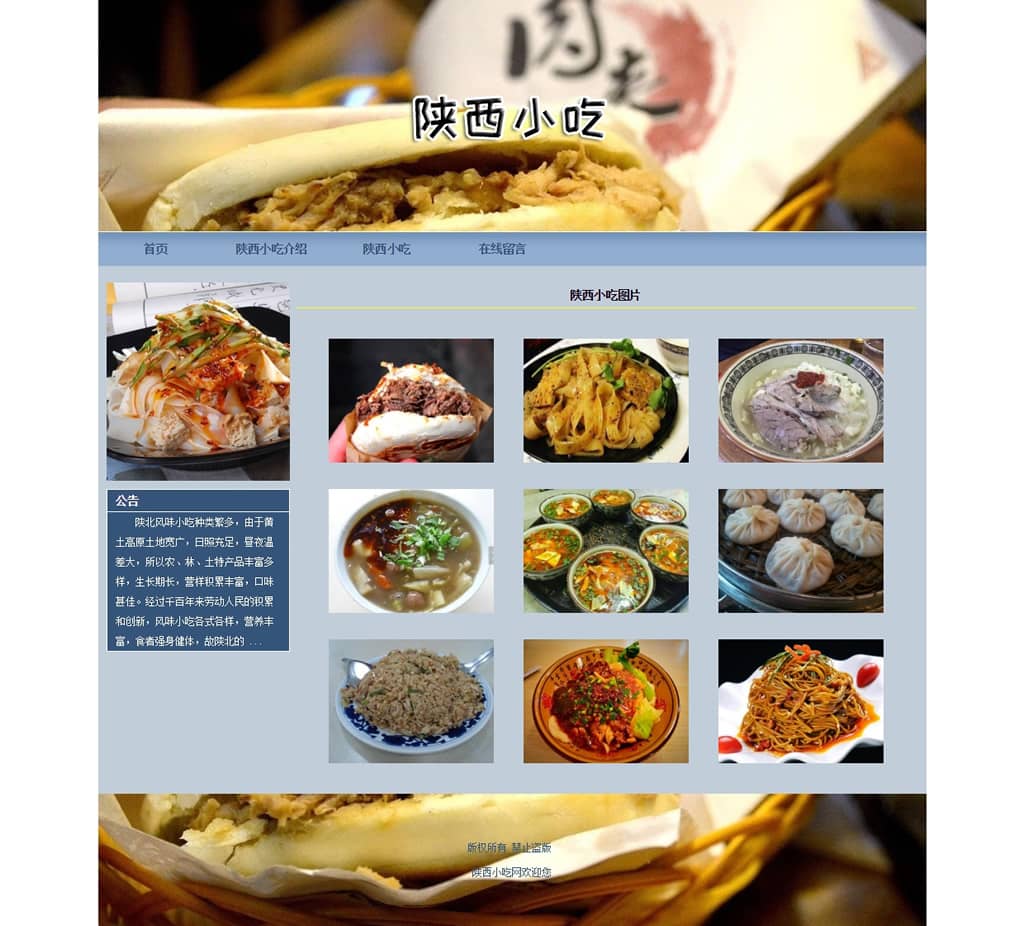Open the lamb soup bowl photo
The height and width of the screenshot is (926, 1024).
tap(800, 400)
